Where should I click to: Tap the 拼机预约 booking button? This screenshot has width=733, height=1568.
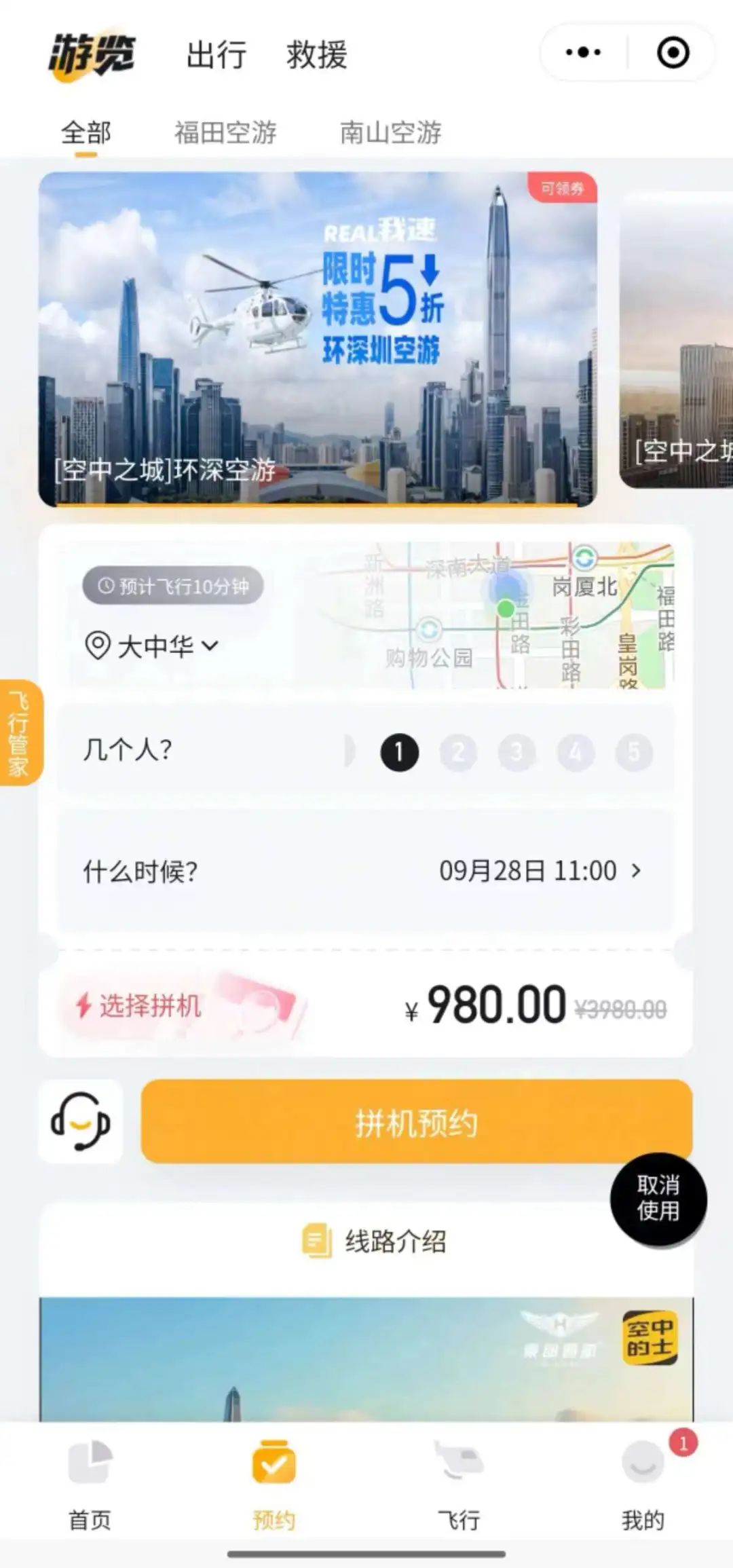[416, 1122]
